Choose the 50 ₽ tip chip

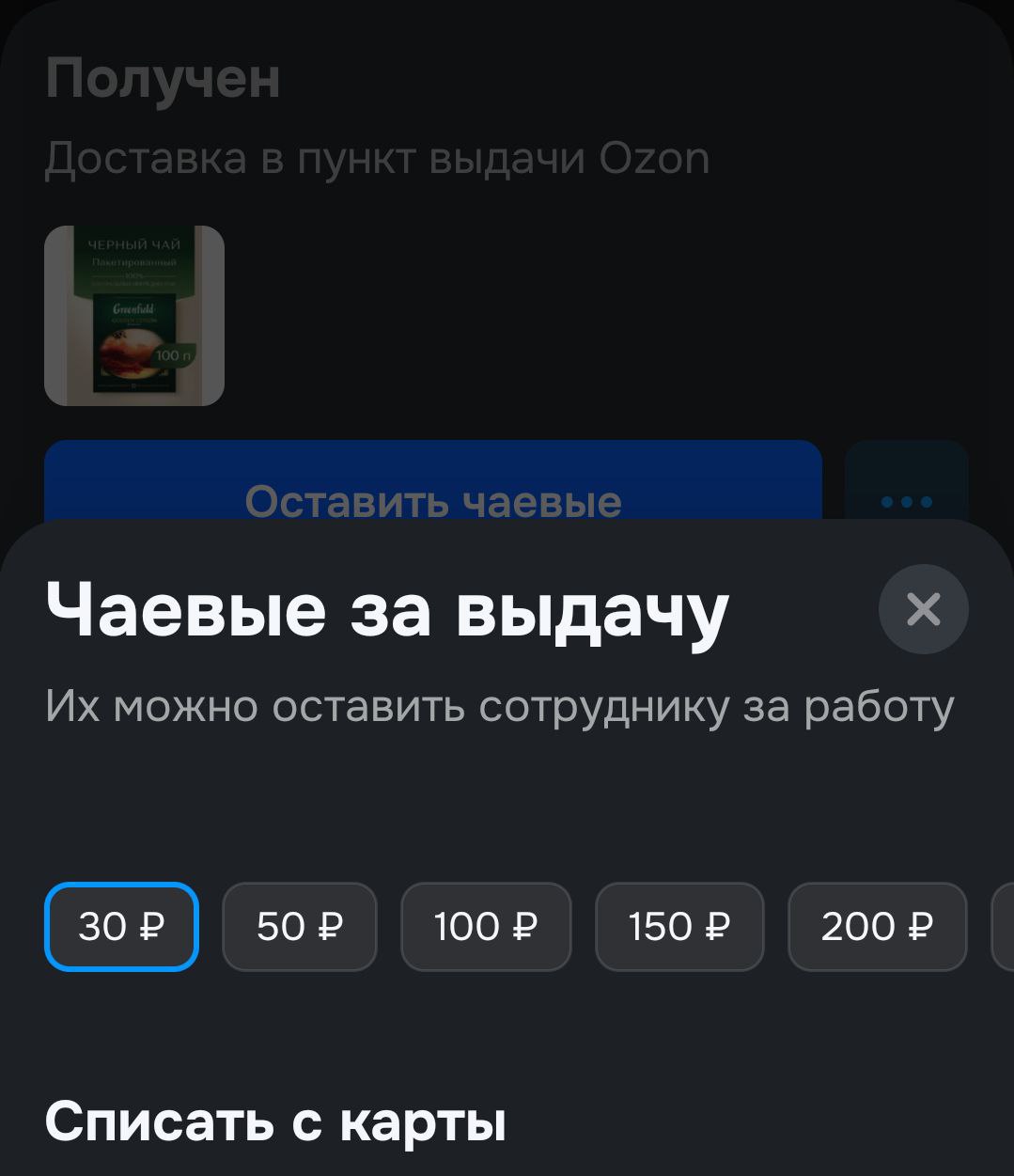[x=299, y=927]
